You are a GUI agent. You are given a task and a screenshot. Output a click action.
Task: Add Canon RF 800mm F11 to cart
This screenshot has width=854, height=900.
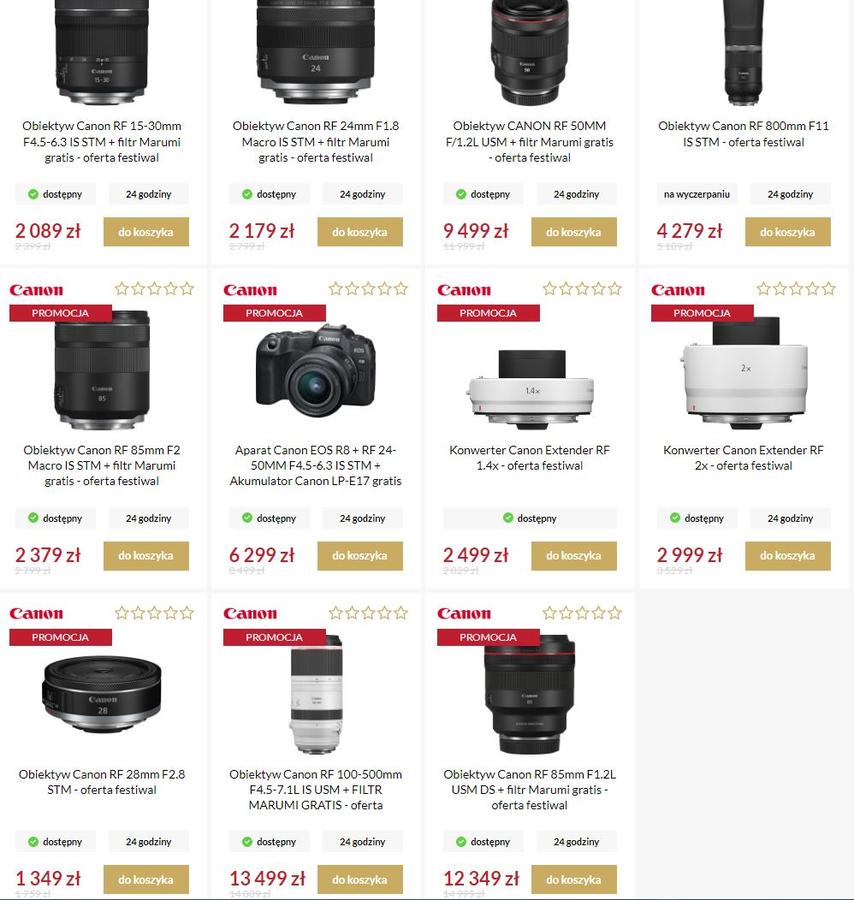click(787, 232)
